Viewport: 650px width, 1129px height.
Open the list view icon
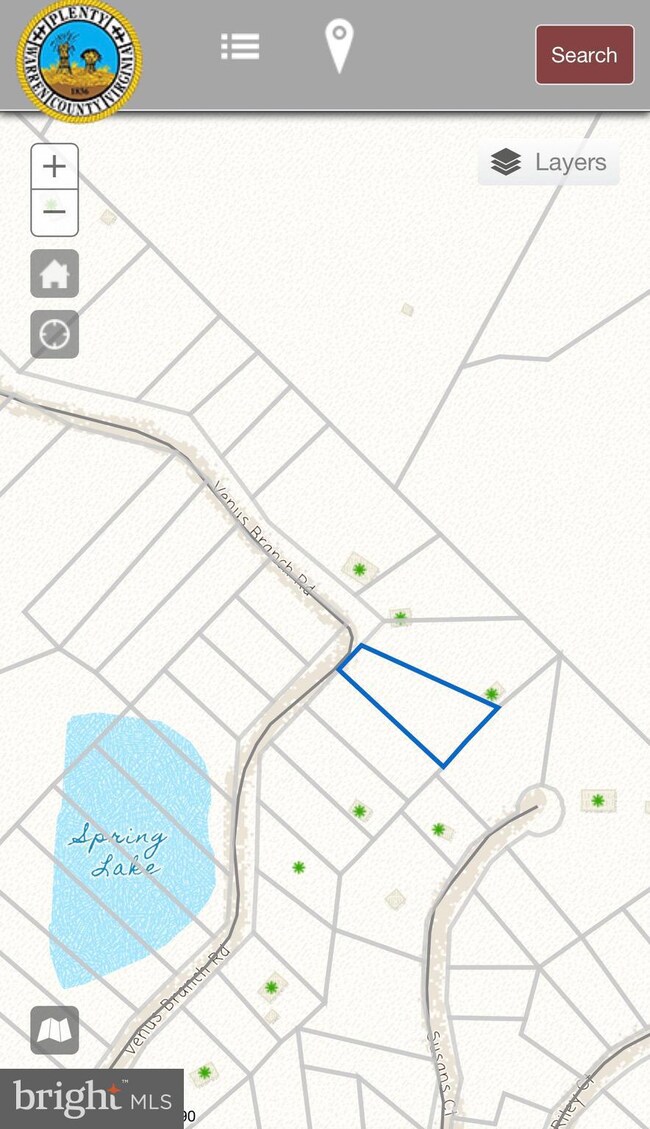point(240,47)
